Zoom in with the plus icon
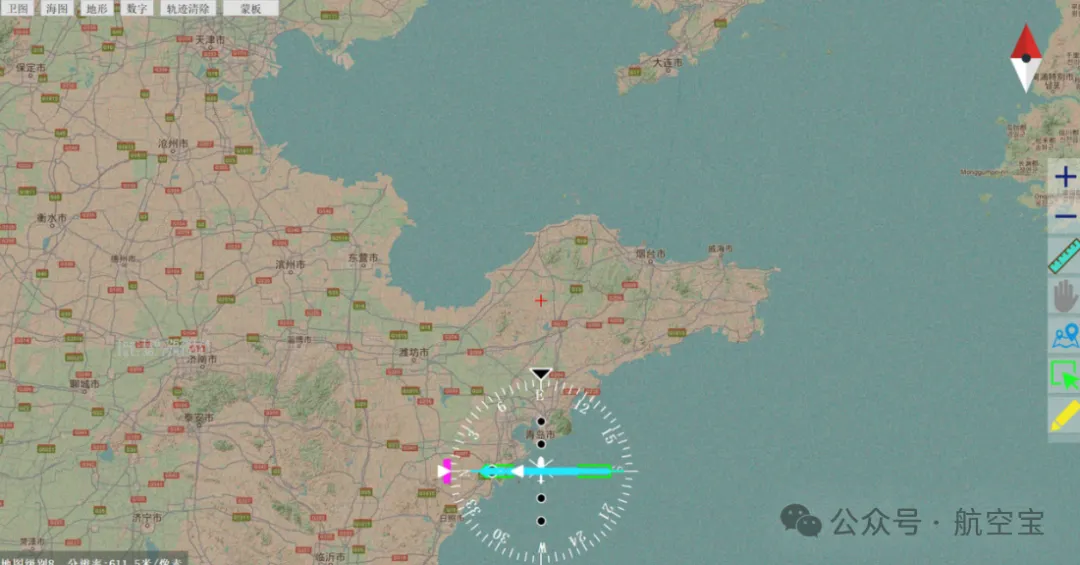This screenshot has height=565, width=1080. point(1065,178)
